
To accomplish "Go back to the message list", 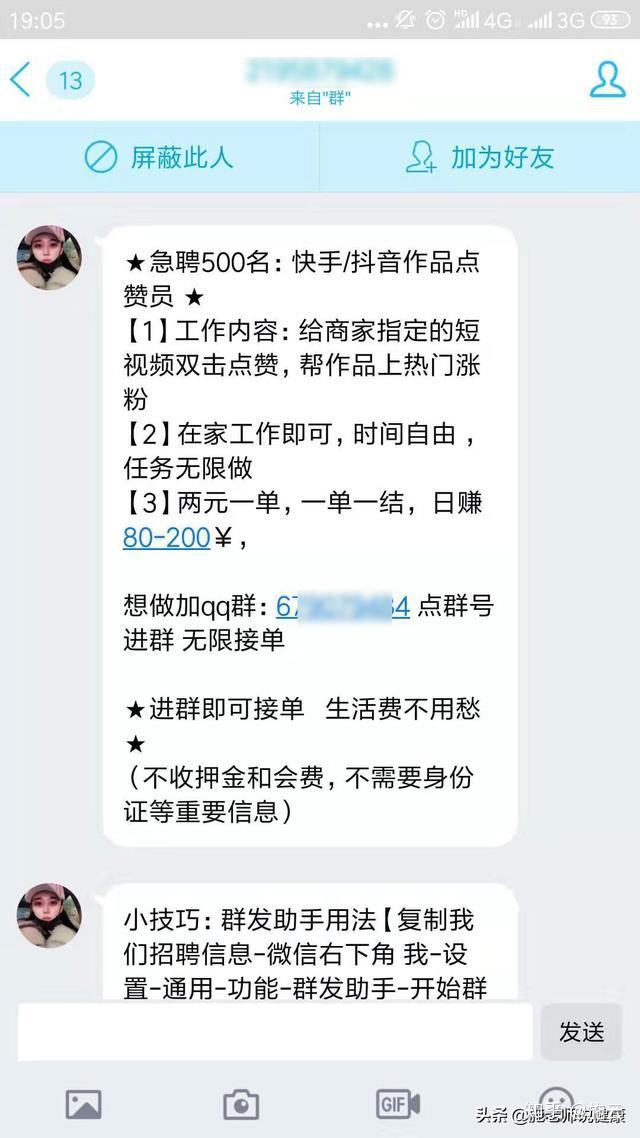I will click(x=22, y=80).
